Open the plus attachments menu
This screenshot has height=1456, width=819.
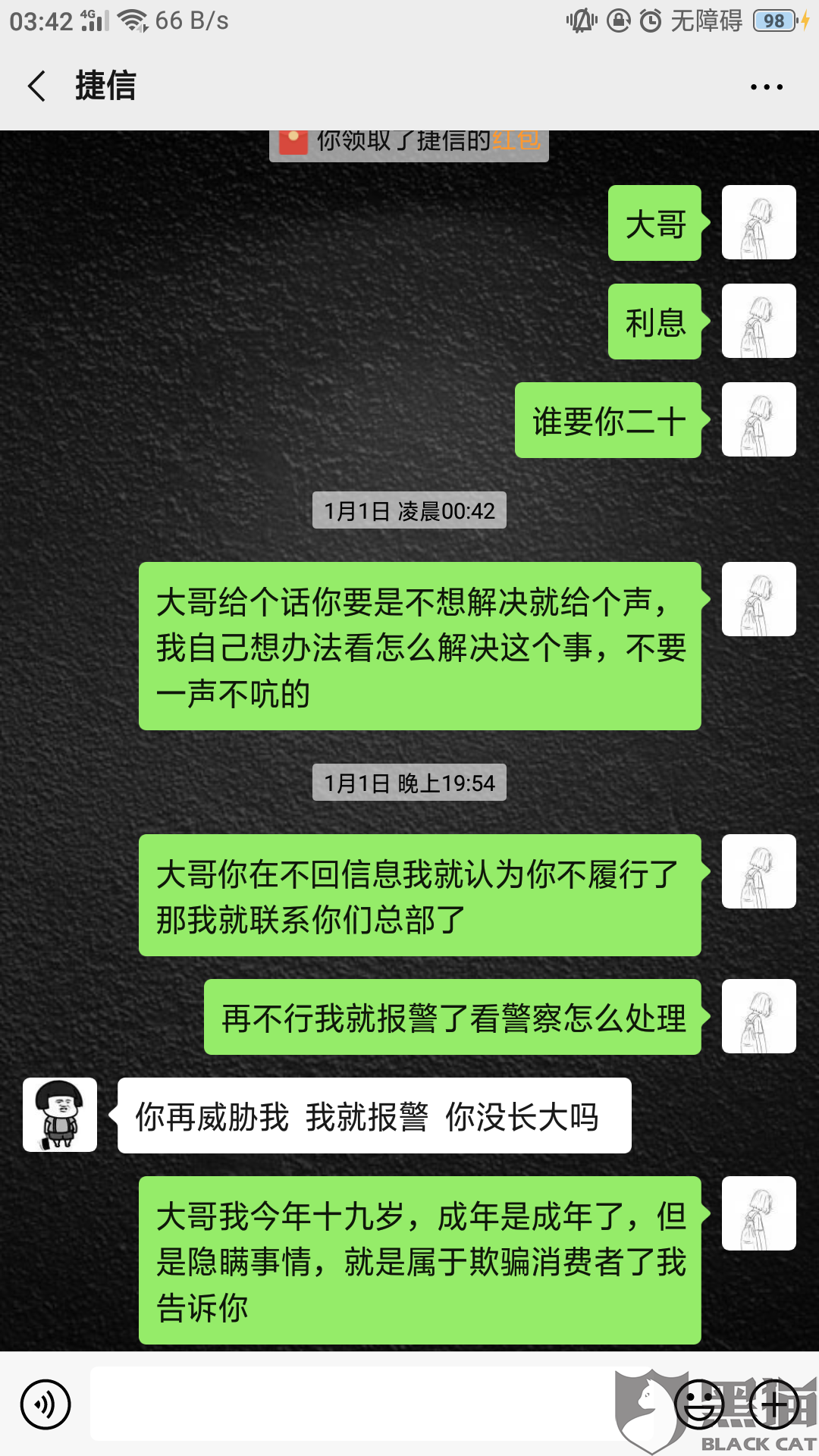pyautogui.click(x=774, y=1404)
